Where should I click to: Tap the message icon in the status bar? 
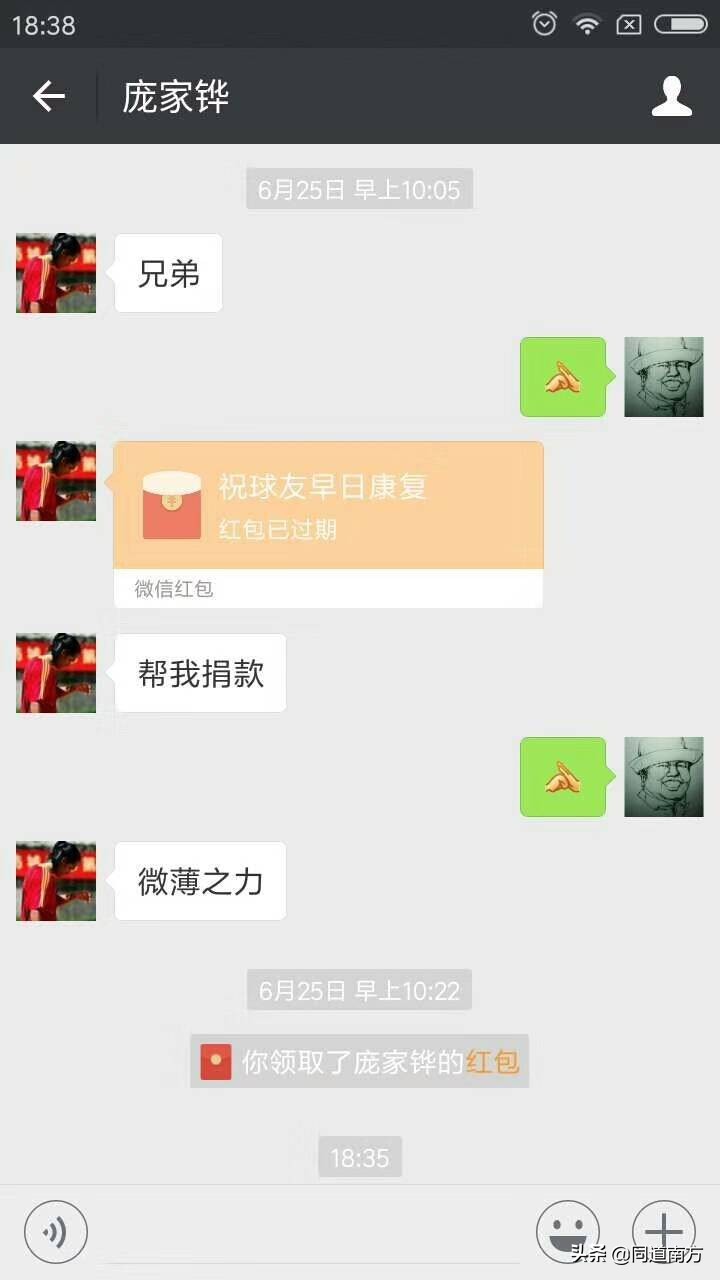pyautogui.click(x=629, y=22)
